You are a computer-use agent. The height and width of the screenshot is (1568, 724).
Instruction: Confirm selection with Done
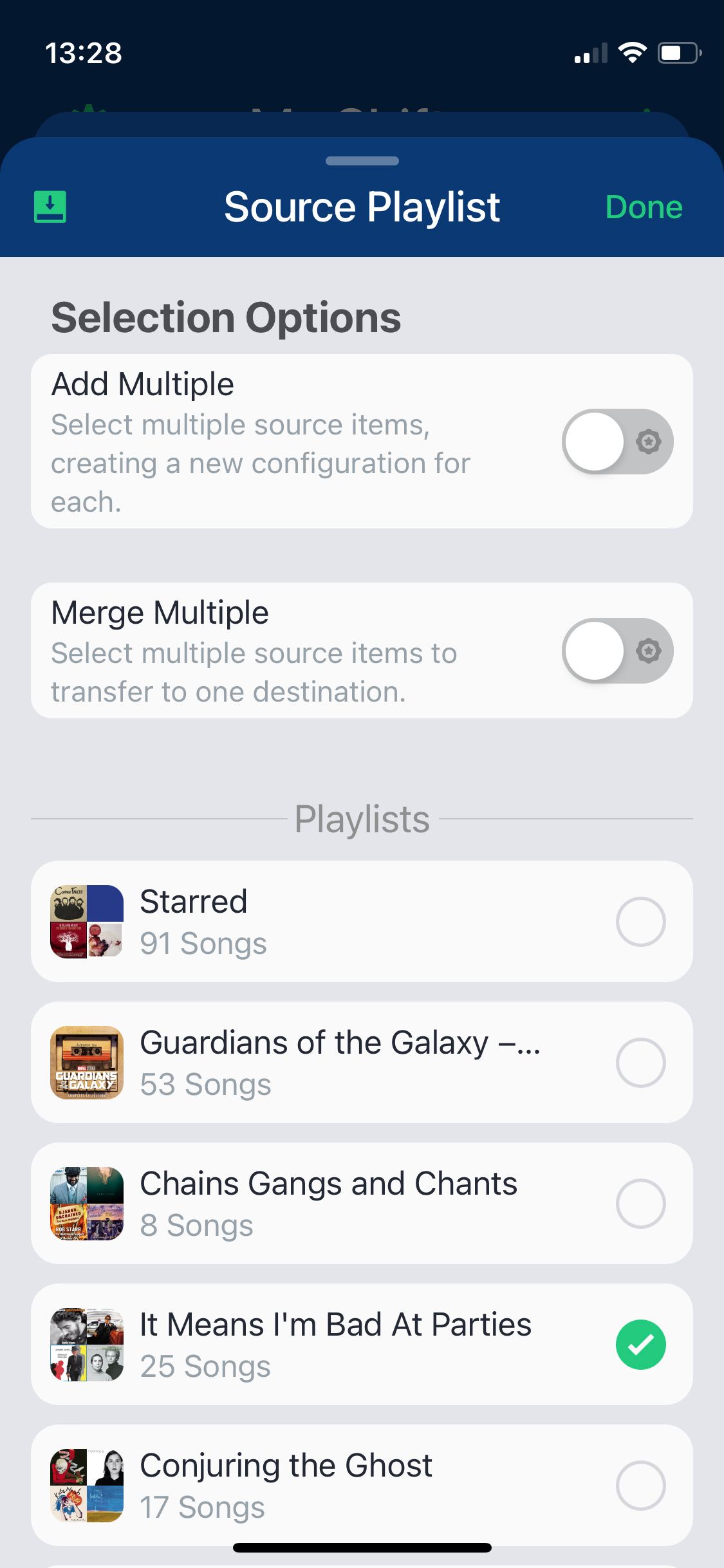(x=644, y=207)
